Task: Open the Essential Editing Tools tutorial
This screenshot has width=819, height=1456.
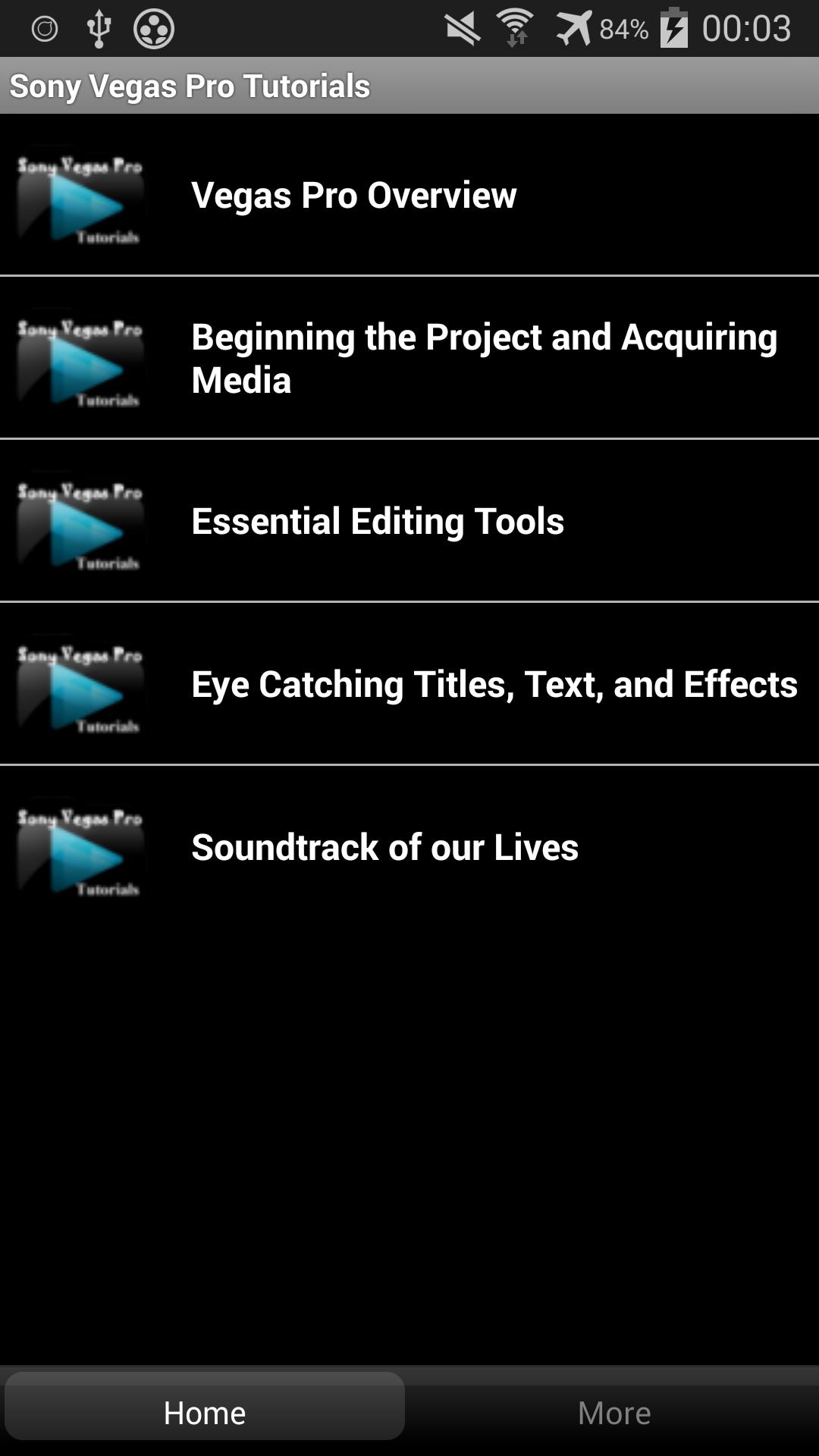Action: coord(409,521)
